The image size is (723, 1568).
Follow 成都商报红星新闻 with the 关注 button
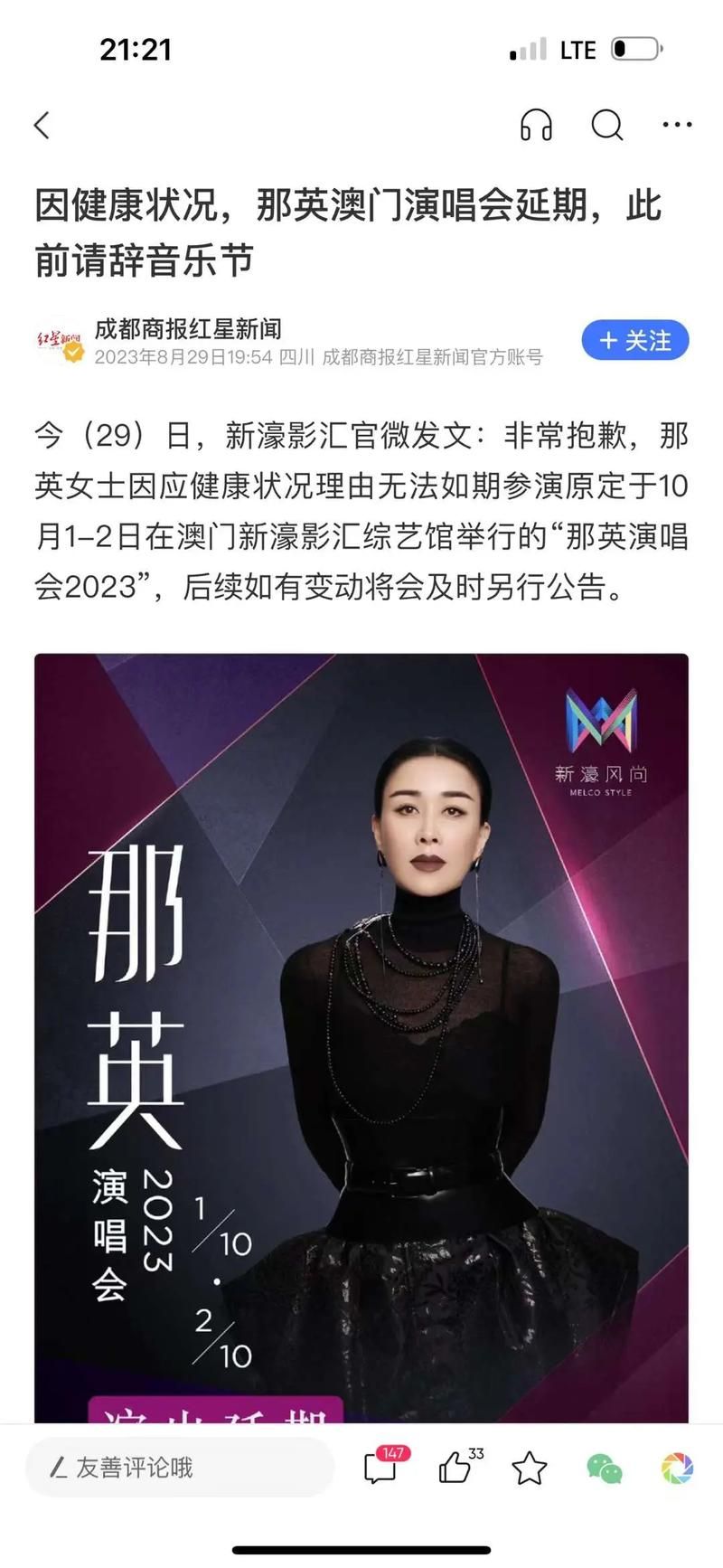634,341
